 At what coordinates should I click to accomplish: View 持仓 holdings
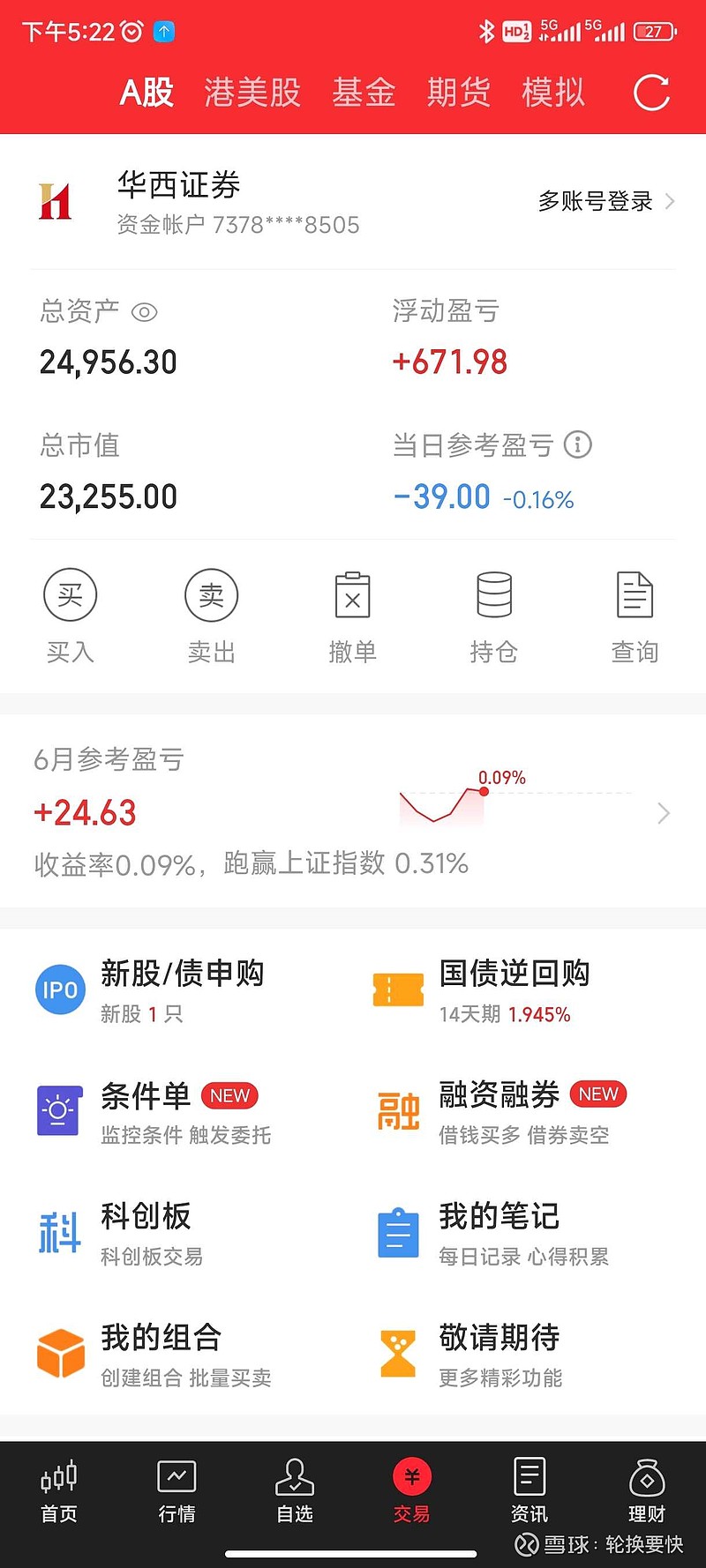(494, 616)
